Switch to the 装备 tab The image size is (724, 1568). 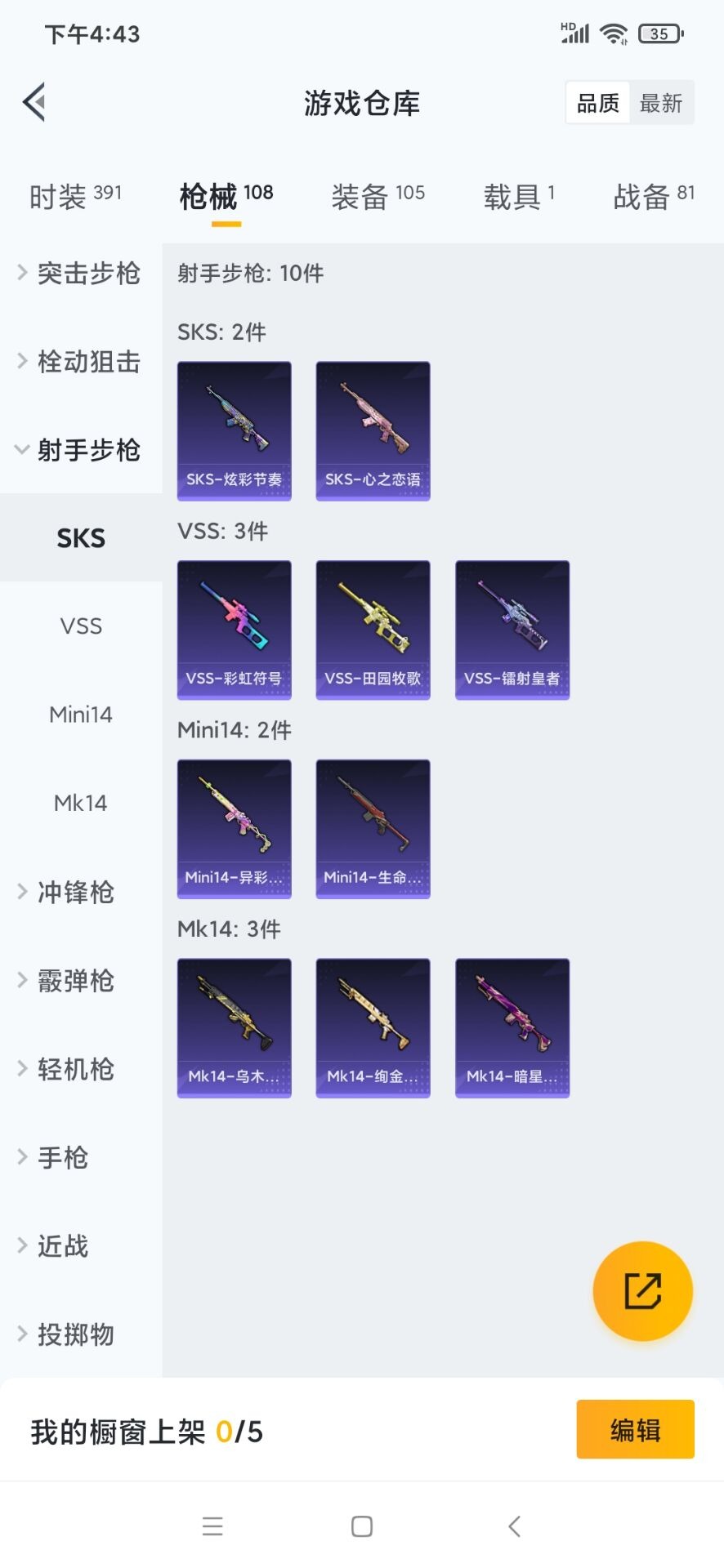click(x=378, y=197)
